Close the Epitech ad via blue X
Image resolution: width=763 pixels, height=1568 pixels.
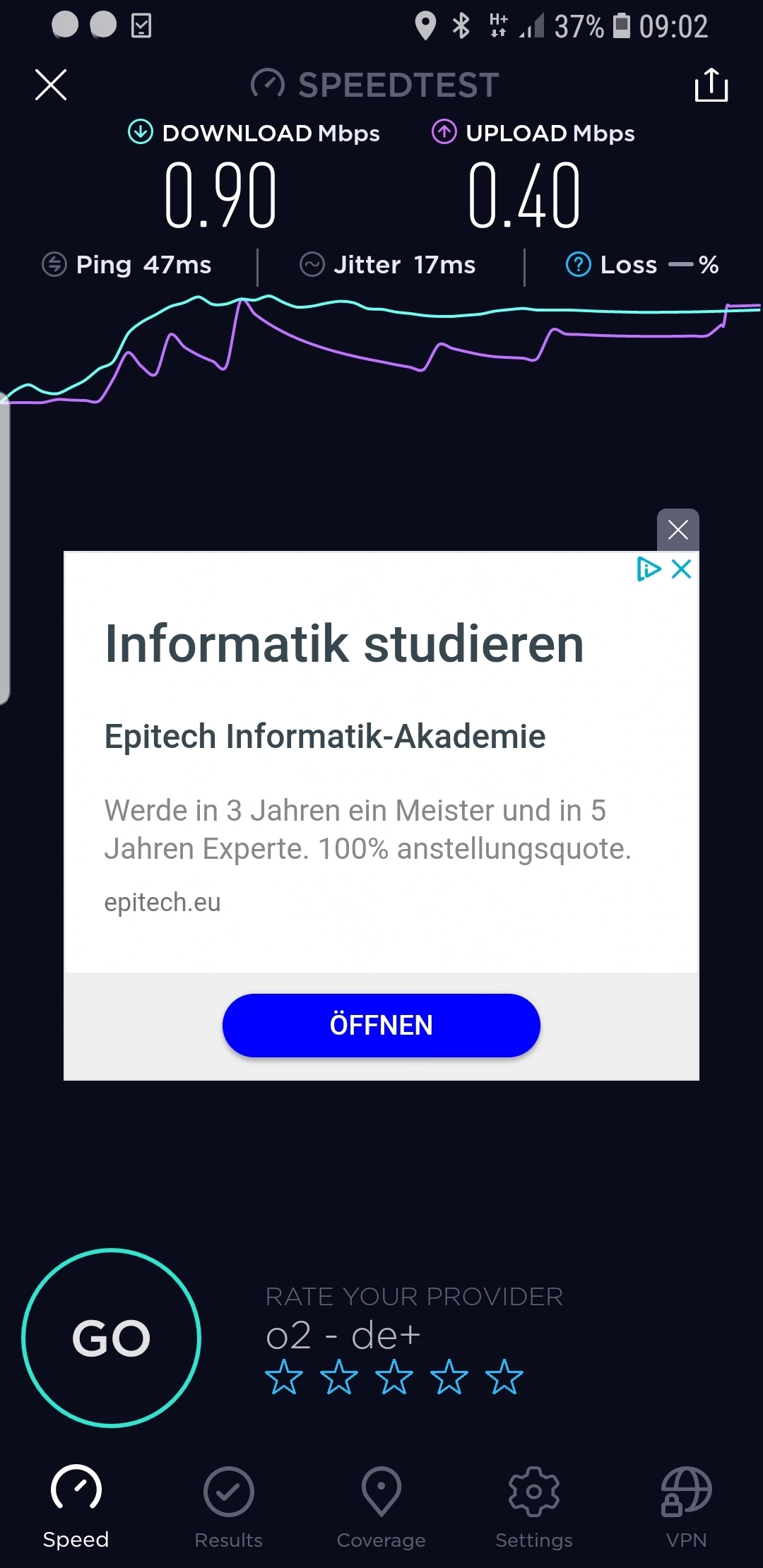[682, 569]
